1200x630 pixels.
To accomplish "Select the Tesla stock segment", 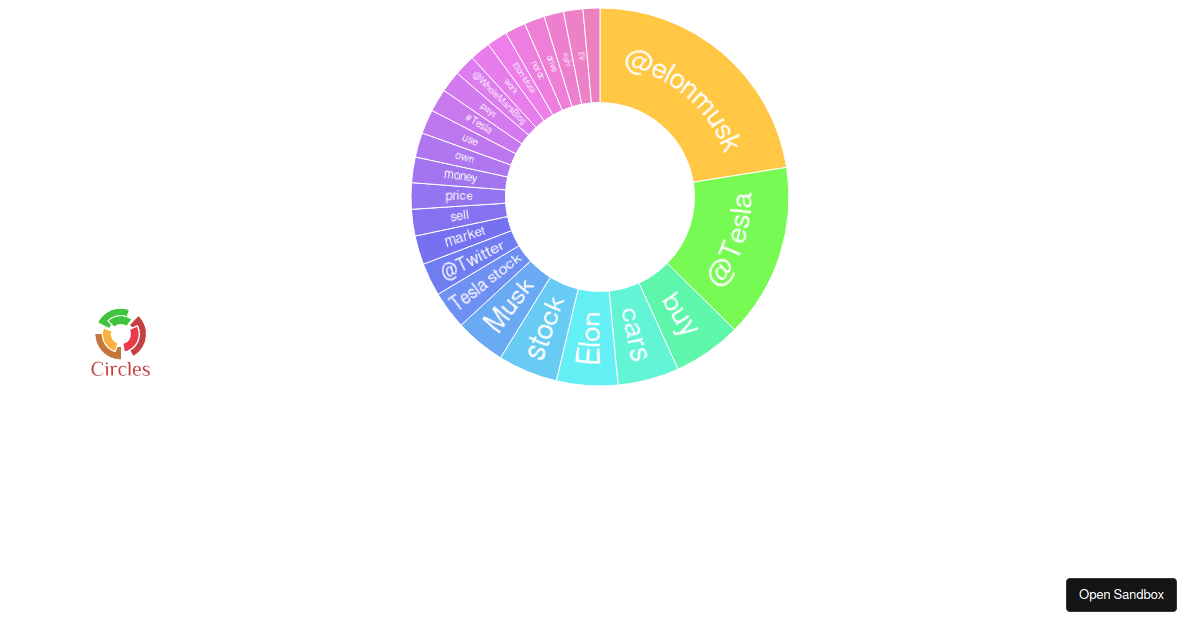I will [484, 282].
